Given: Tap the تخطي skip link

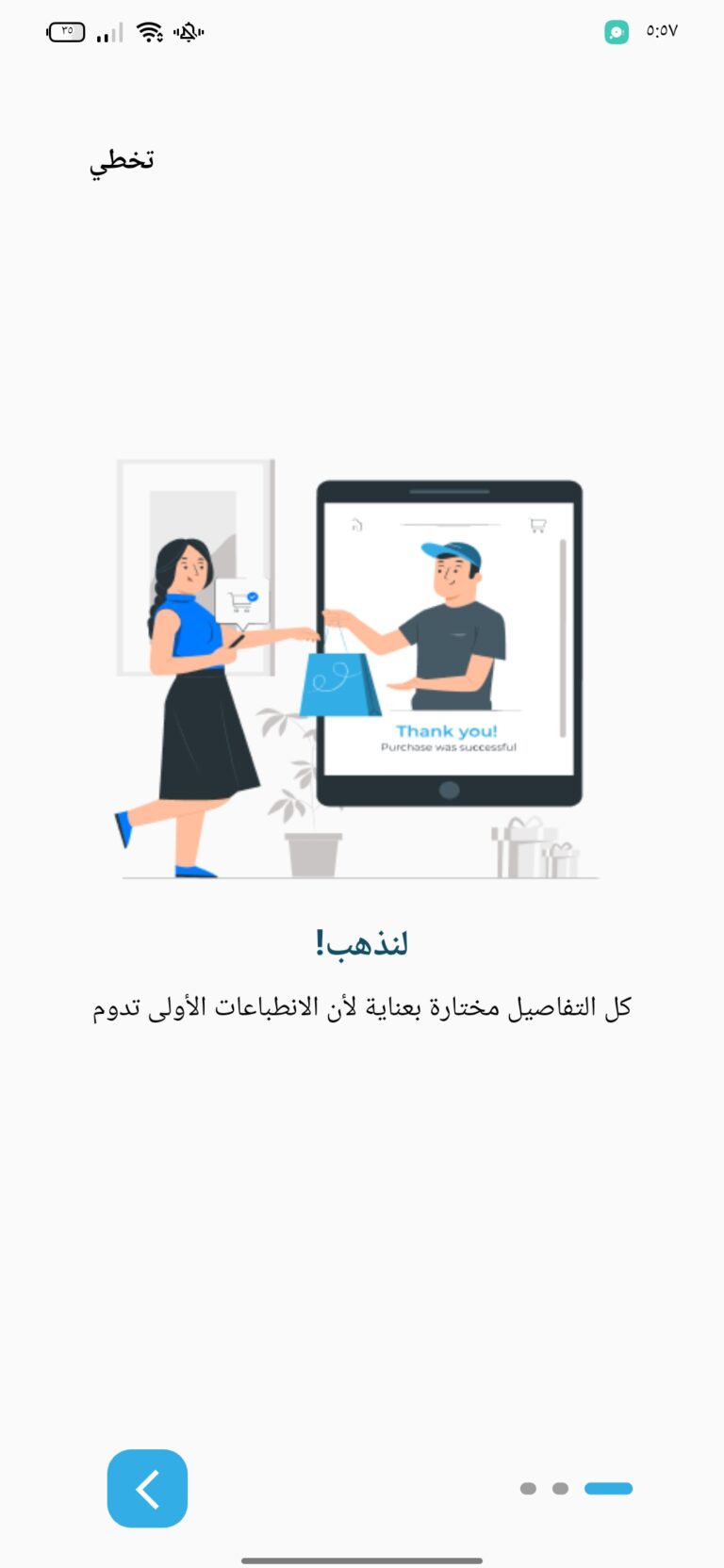Looking at the screenshot, I should point(122,161).
